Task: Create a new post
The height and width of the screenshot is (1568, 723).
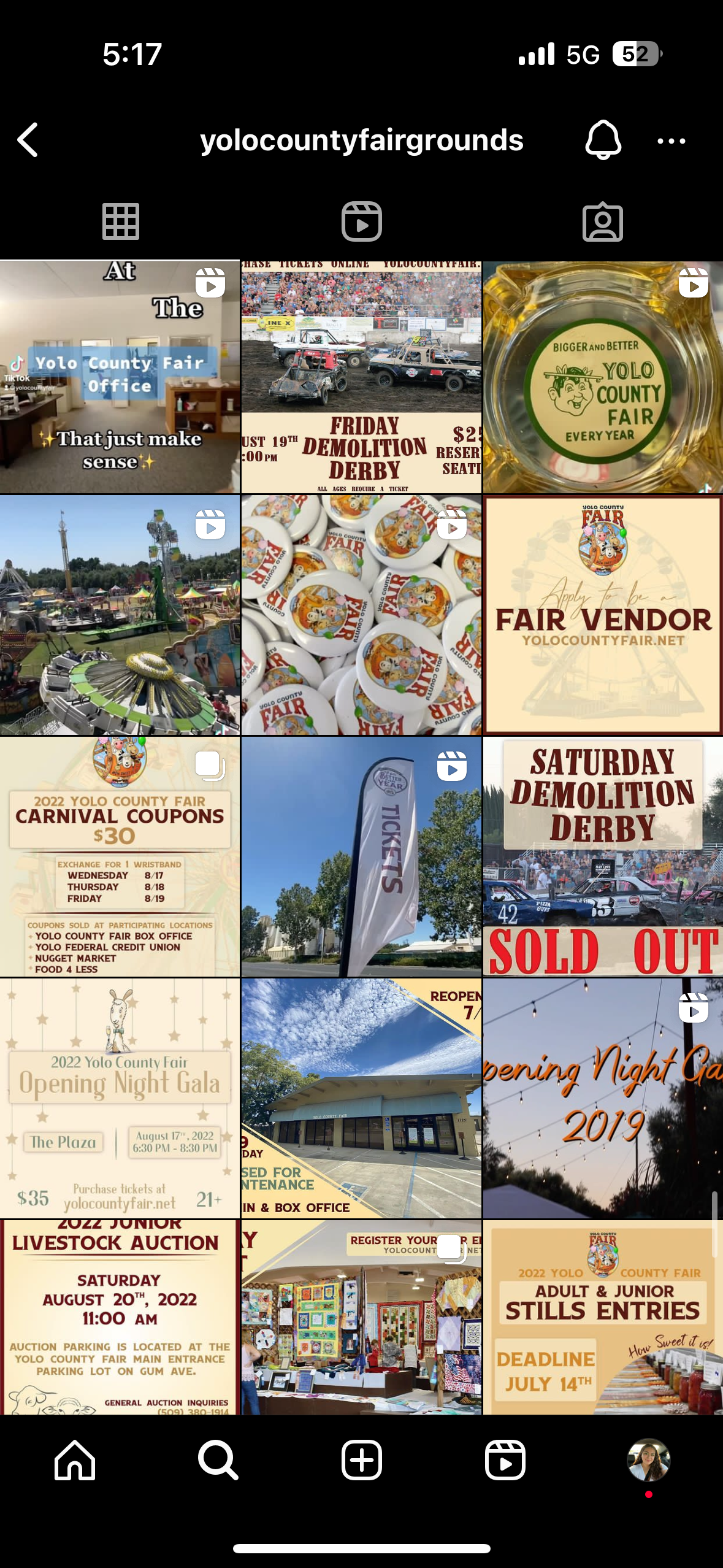Action: pos(361,1460)
